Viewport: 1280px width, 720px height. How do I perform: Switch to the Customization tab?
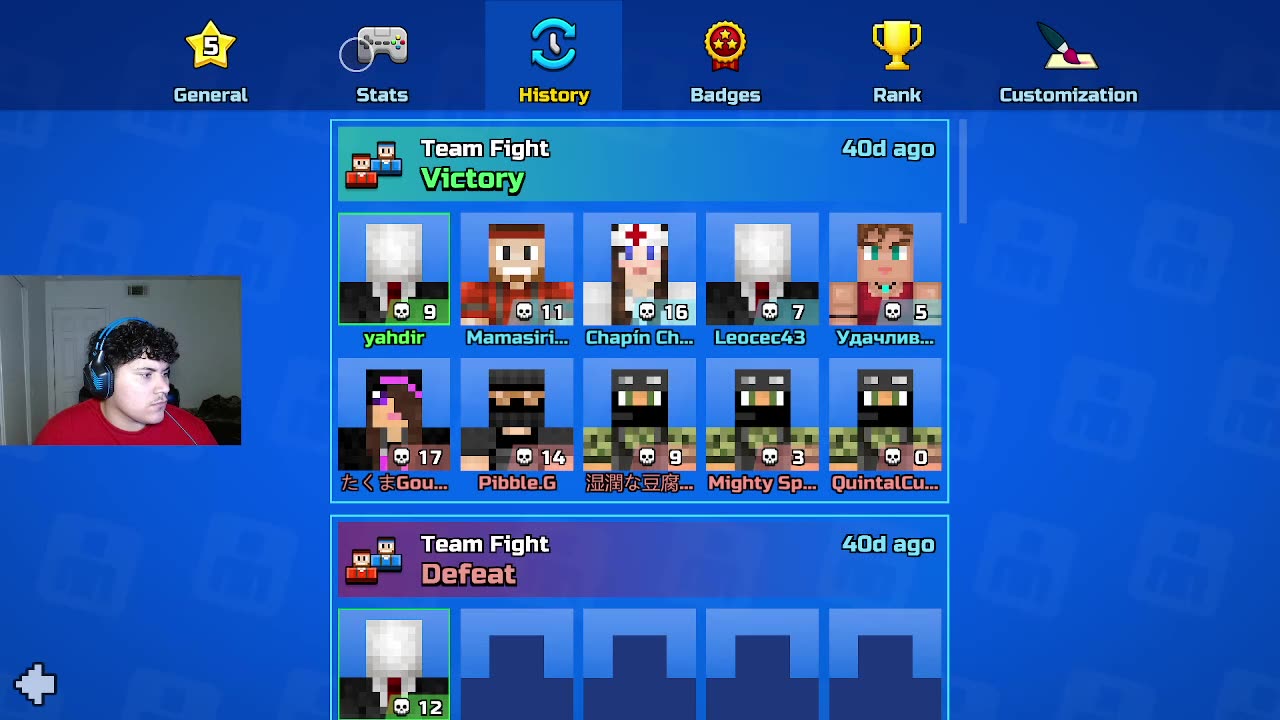coord(1068,62)
